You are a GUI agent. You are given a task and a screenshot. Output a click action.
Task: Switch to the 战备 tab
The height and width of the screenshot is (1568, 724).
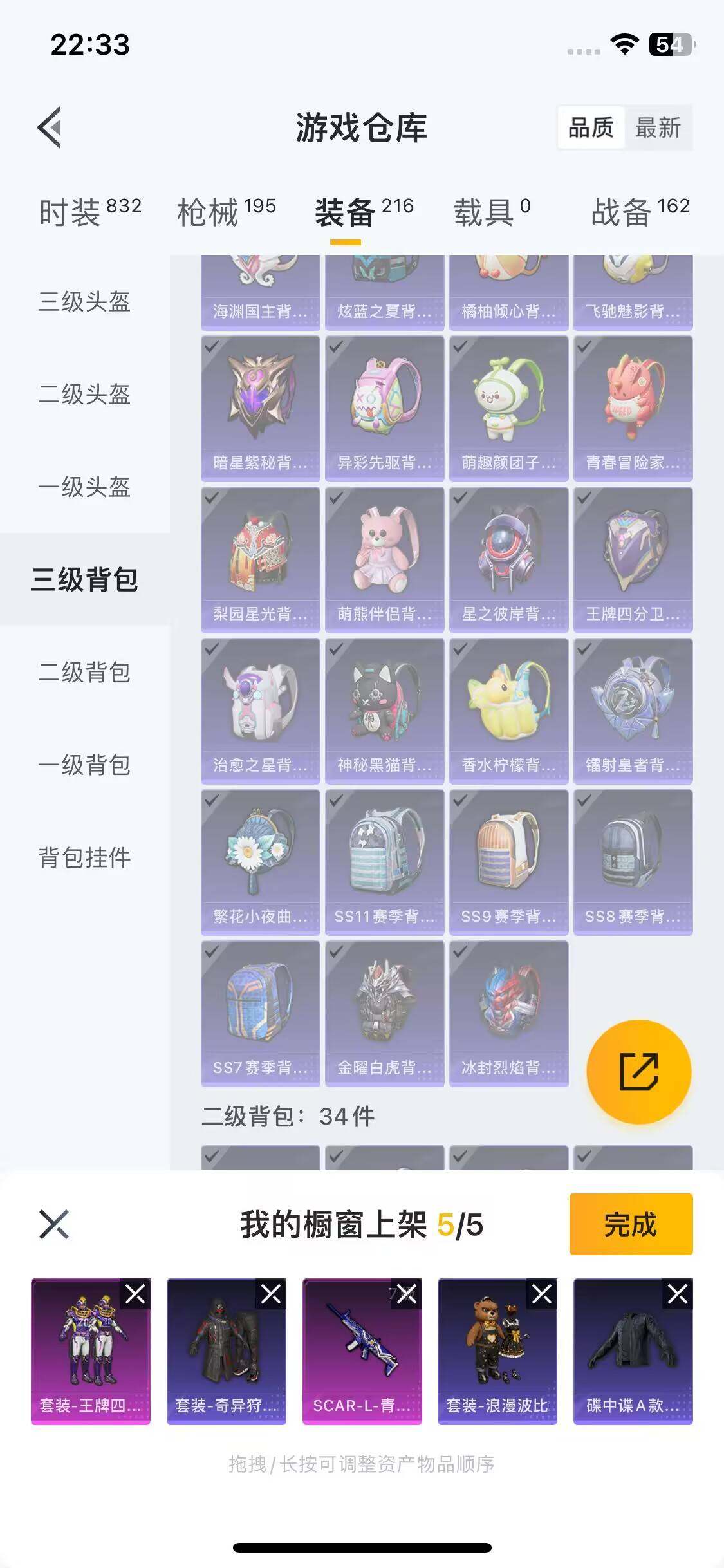click(640, 212)
